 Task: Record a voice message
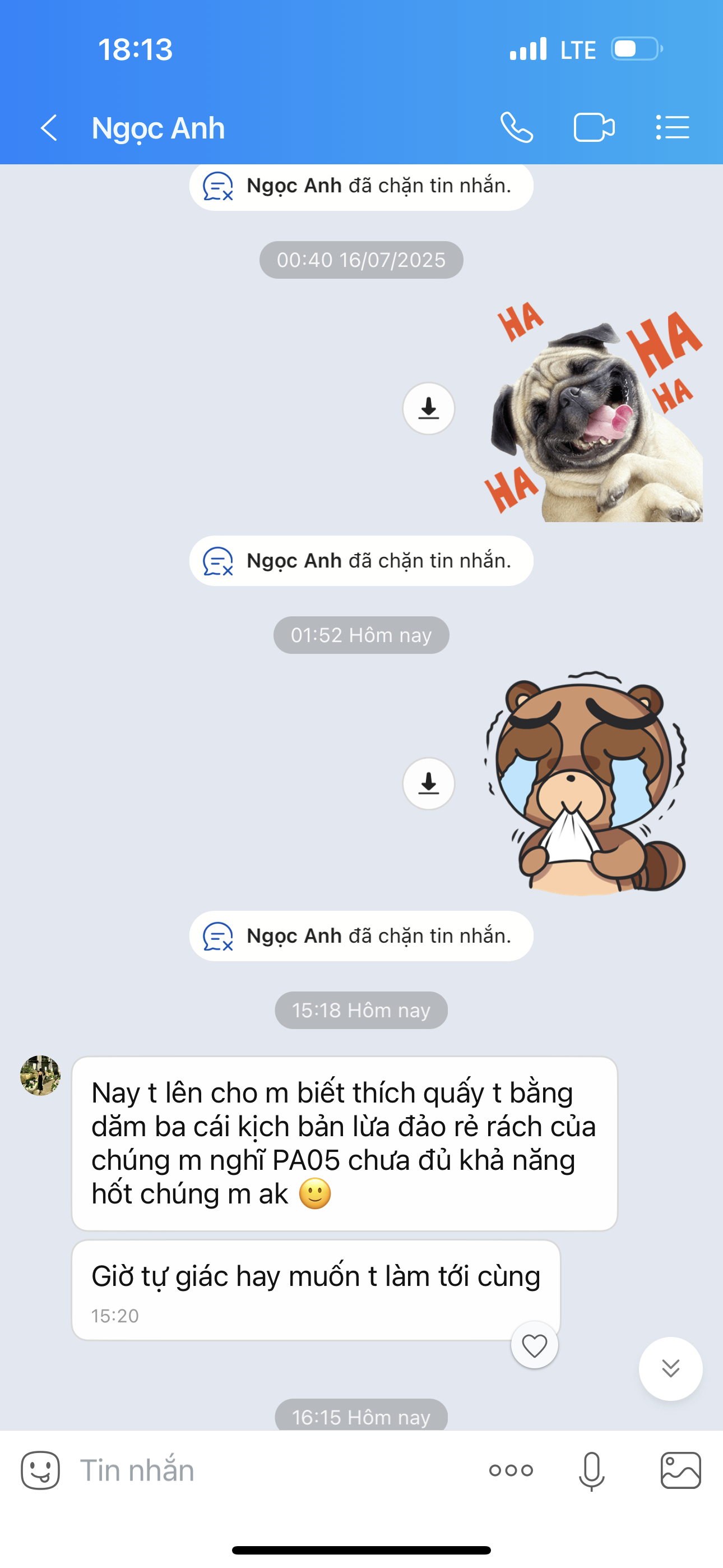[591, 1470]
